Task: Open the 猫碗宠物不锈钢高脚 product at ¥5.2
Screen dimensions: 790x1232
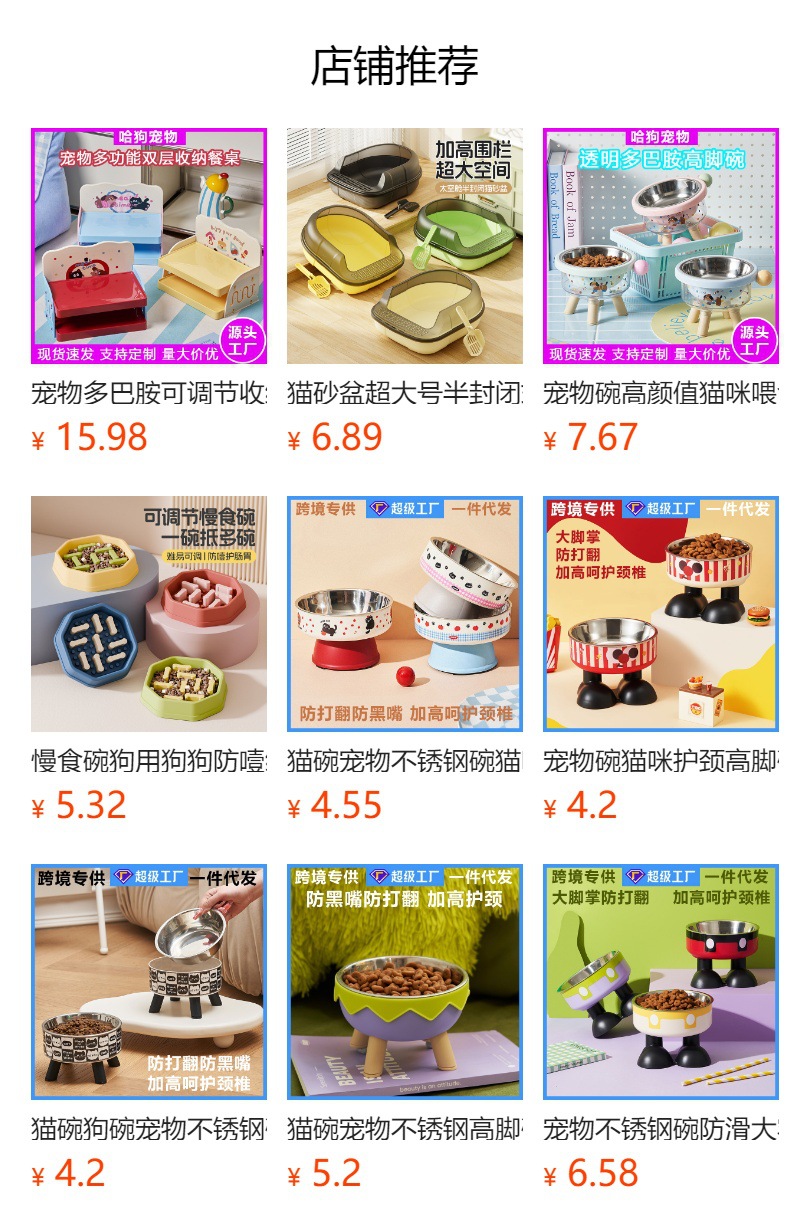Action: [x=405, y=1027]
